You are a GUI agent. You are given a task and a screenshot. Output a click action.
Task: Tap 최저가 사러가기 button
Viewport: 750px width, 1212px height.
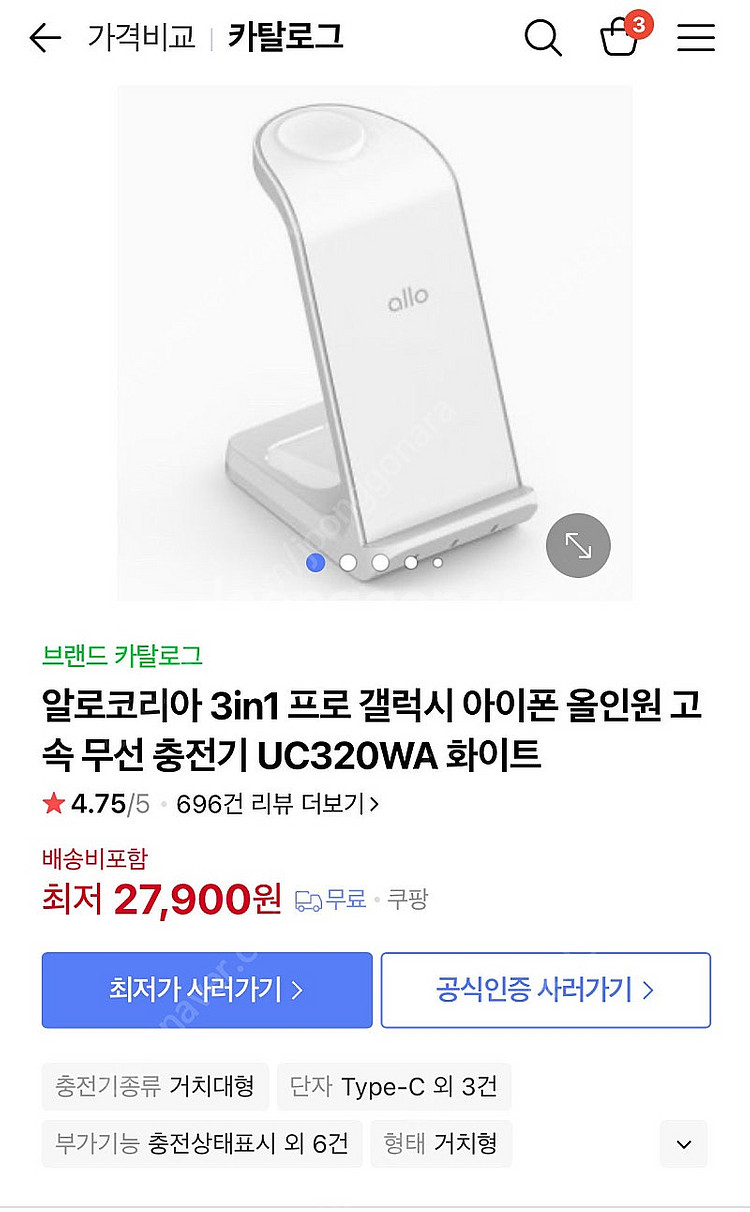tap(207, 990)
